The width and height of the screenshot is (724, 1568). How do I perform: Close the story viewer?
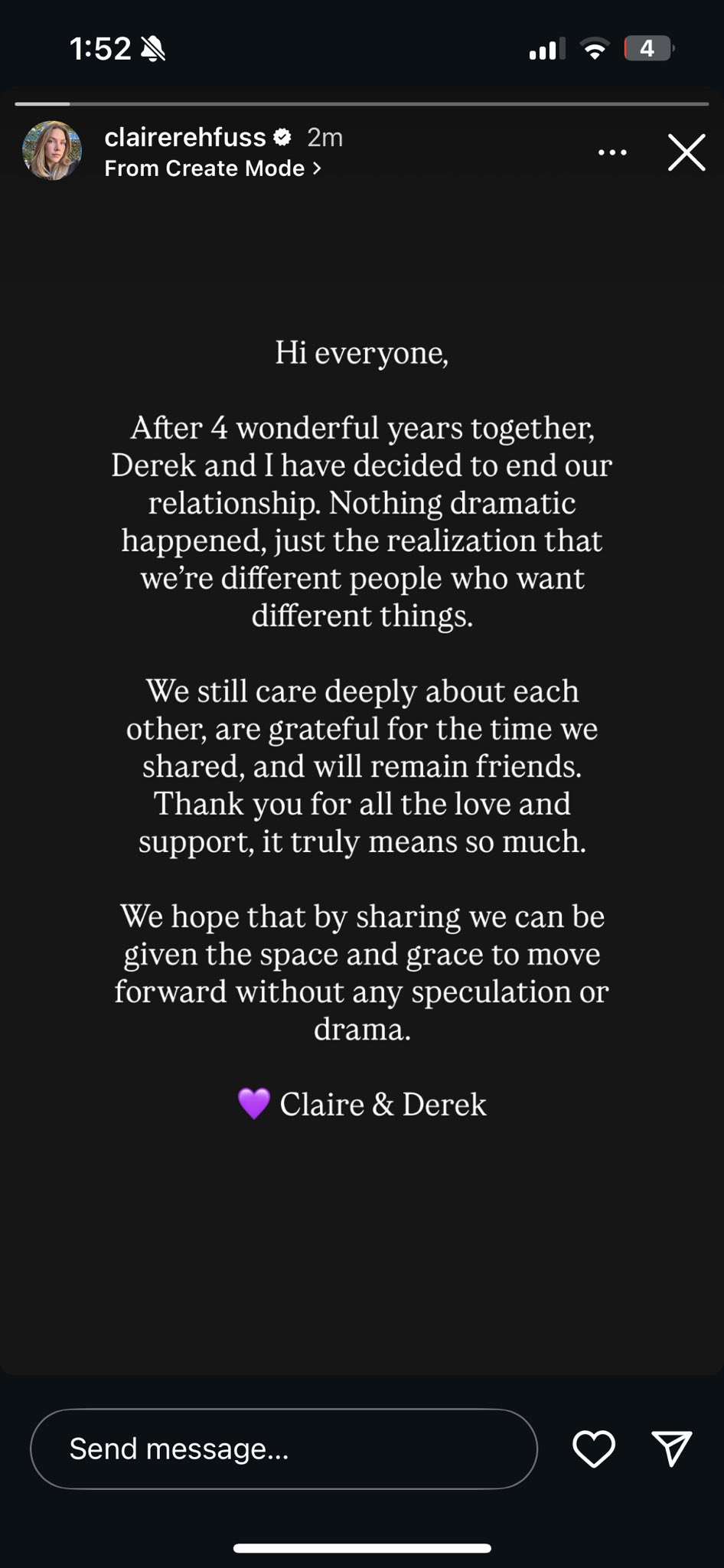pos(686,152)
